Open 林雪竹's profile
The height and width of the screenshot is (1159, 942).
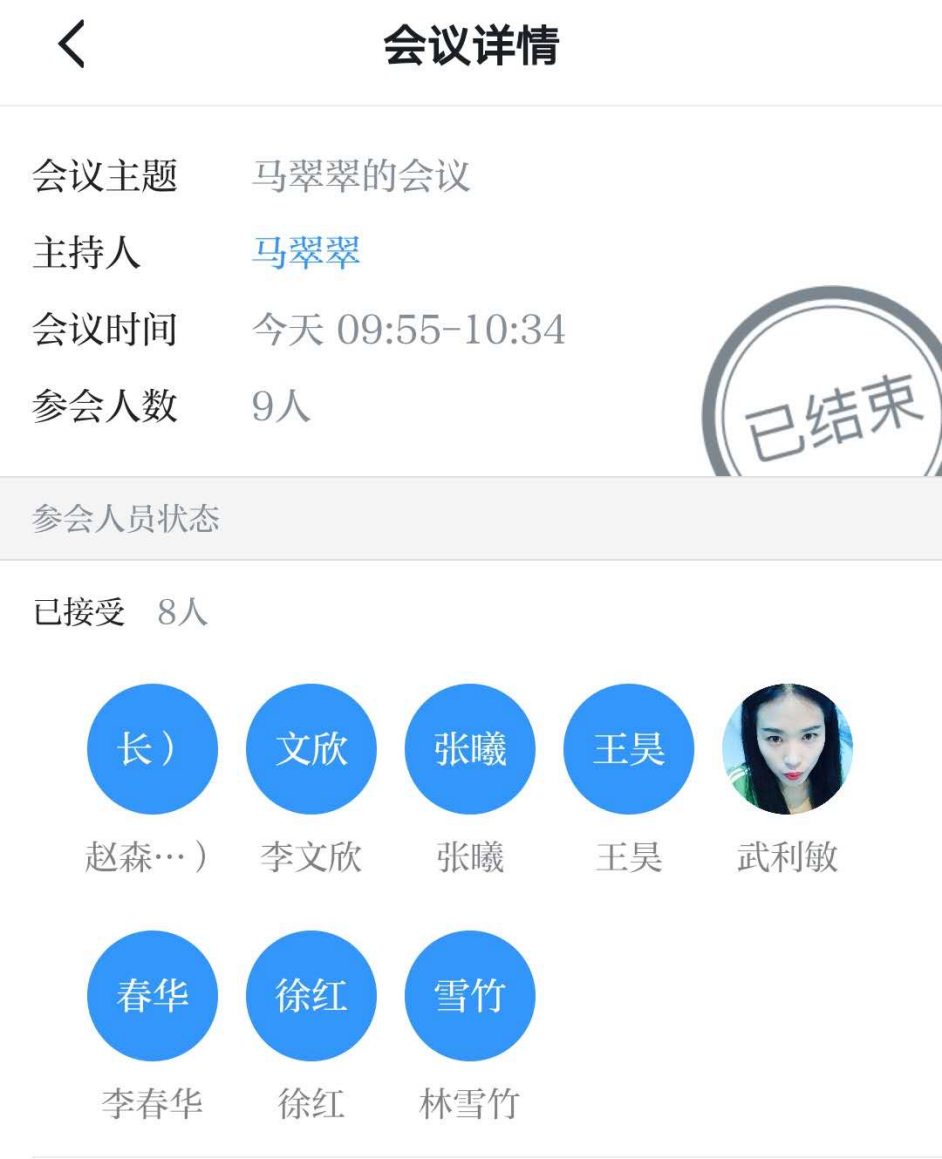(x=470, y=996)
